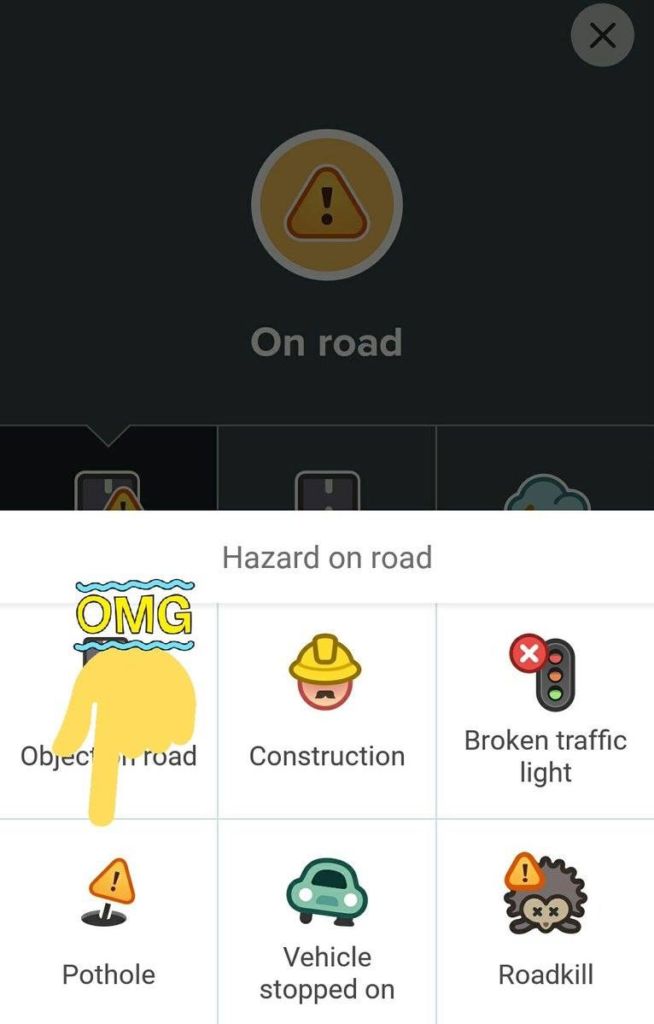Select Object on road hazard
The height and width of the screenshot is (1024, 654).
click(108, 710)
